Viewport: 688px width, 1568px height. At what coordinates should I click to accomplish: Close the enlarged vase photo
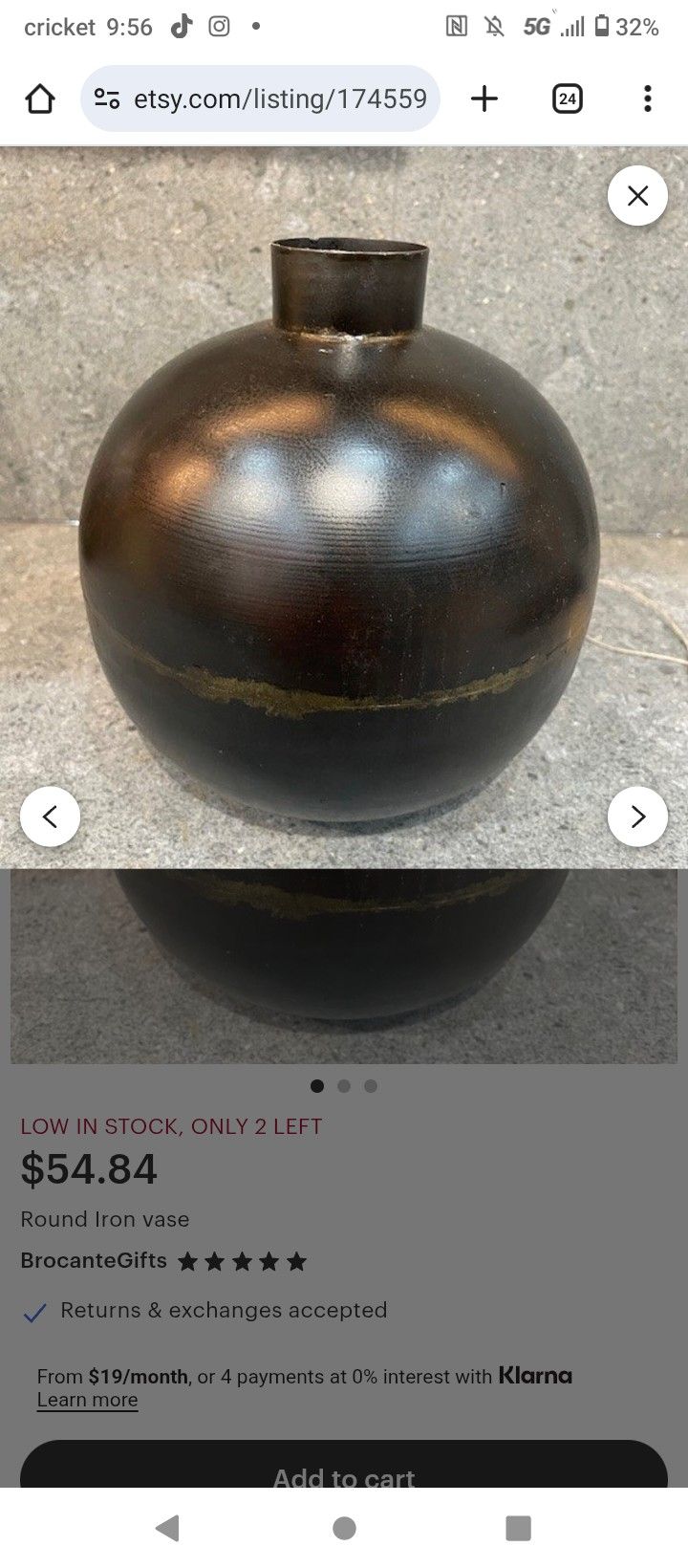click(x=637, y=196)
